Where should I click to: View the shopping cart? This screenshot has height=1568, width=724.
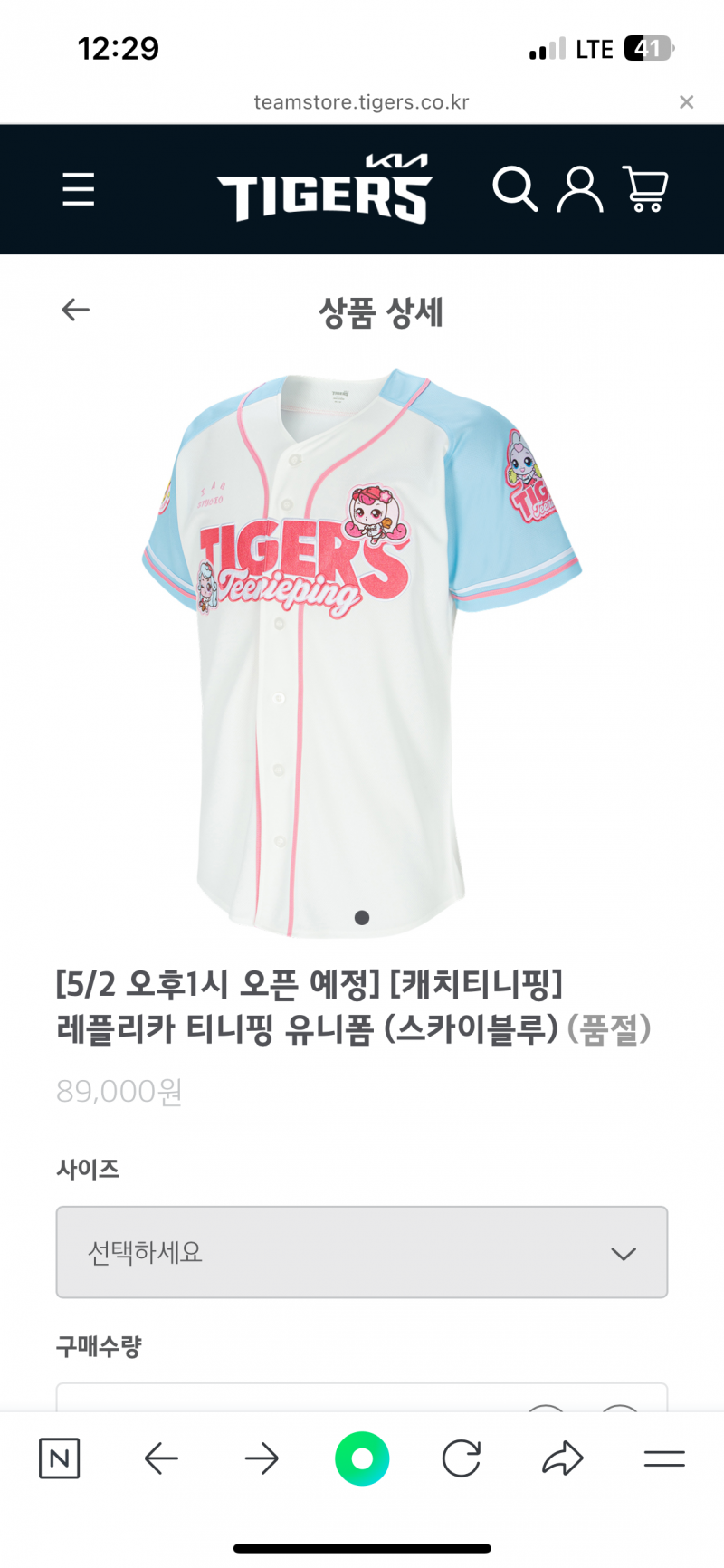(x=645, y=189)
